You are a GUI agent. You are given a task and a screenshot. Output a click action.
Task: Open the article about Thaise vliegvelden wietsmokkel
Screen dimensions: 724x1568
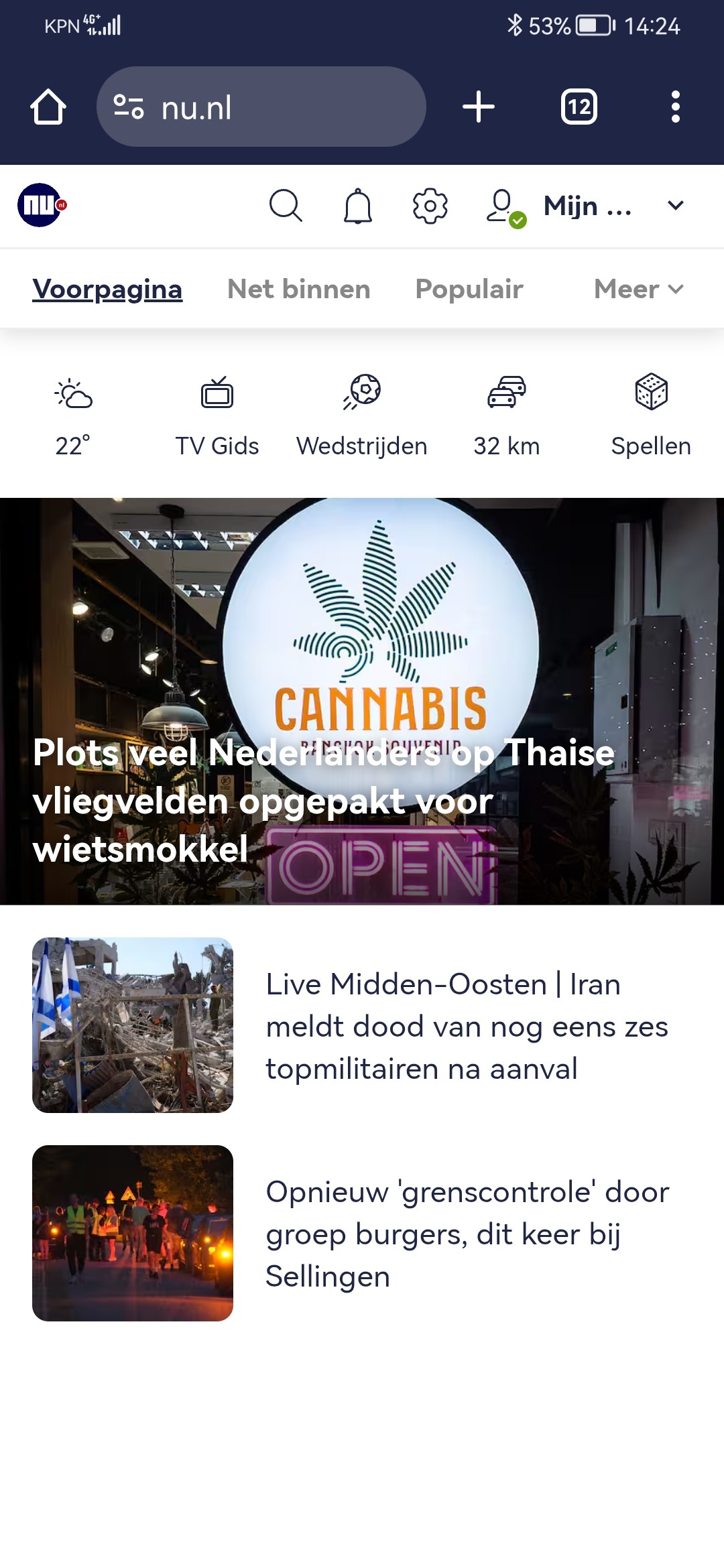pos(362,701)
